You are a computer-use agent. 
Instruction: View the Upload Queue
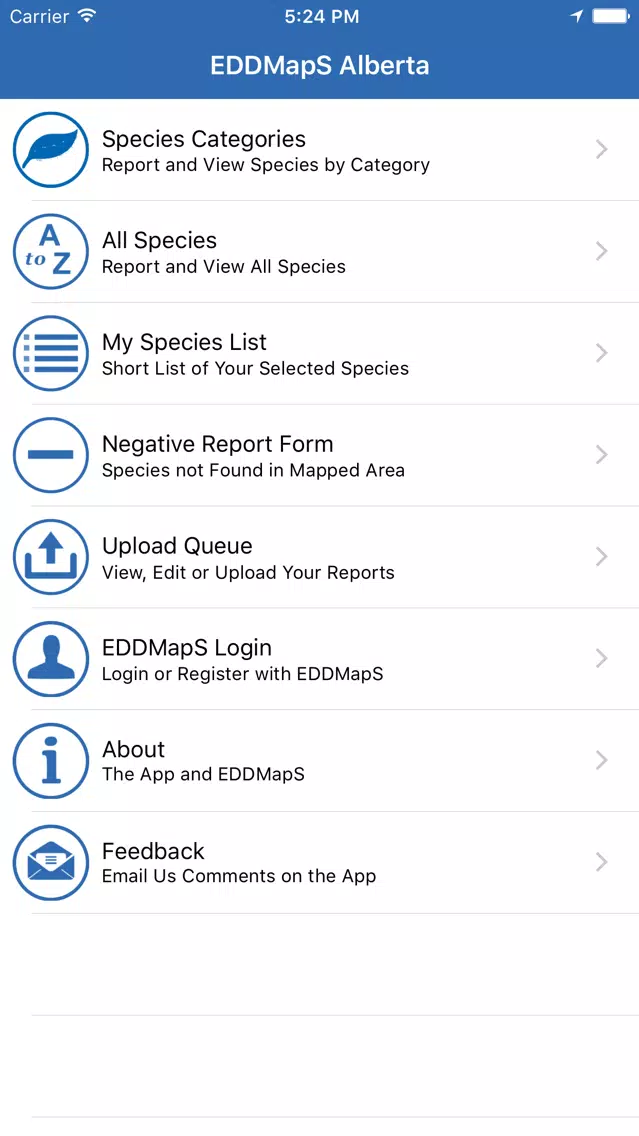[x=320, y=557]
